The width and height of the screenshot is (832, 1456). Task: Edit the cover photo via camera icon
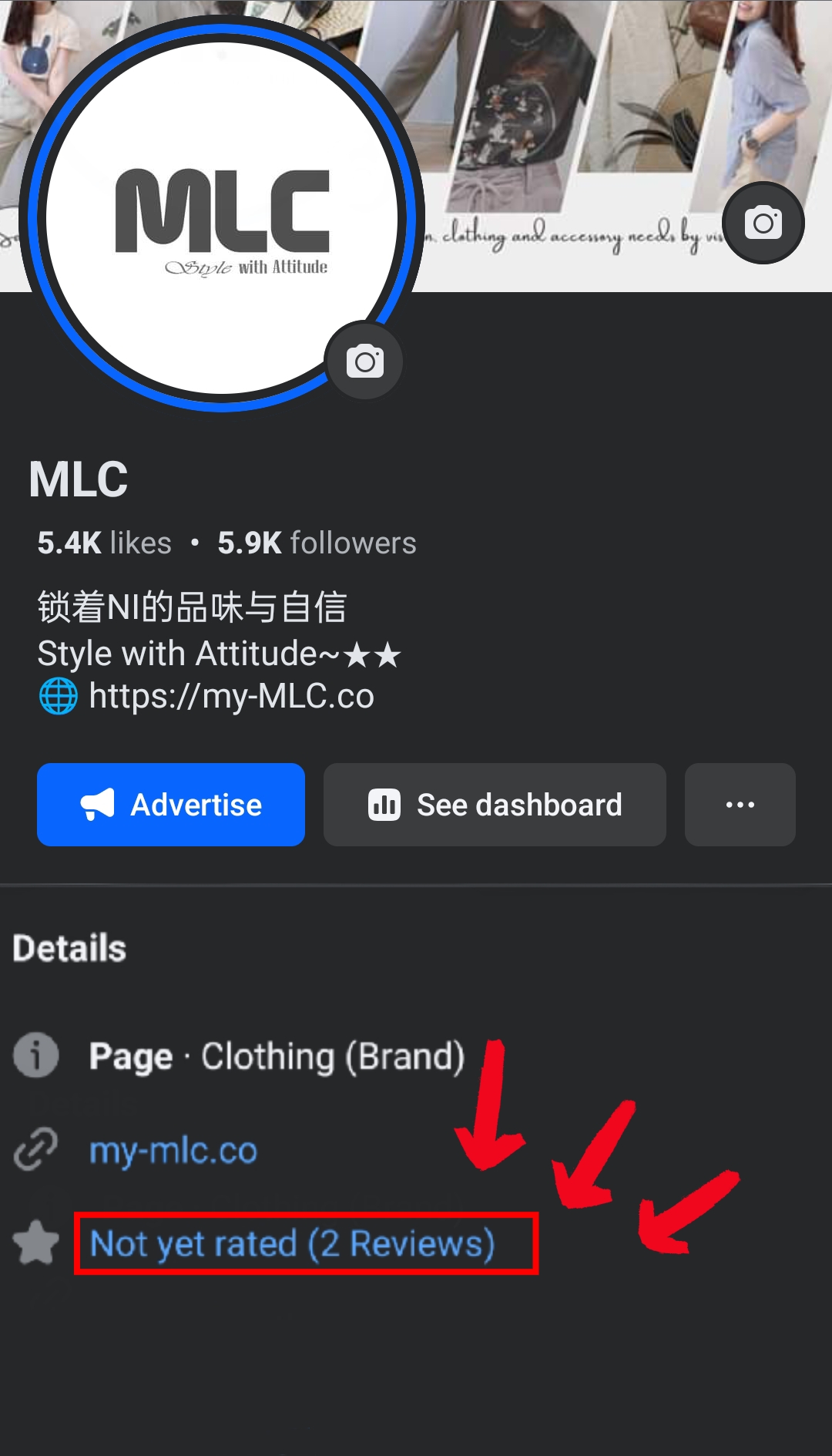coord(763,224)
